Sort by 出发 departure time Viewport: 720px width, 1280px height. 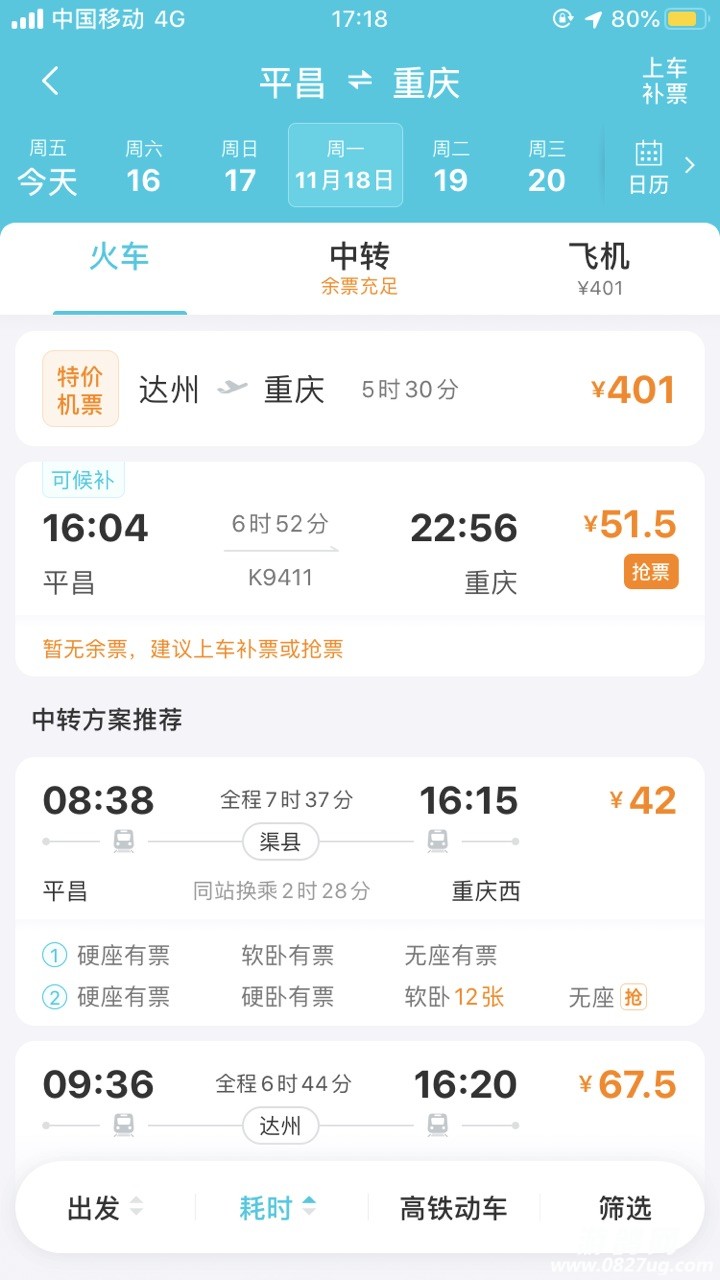tap(105, 1208)
